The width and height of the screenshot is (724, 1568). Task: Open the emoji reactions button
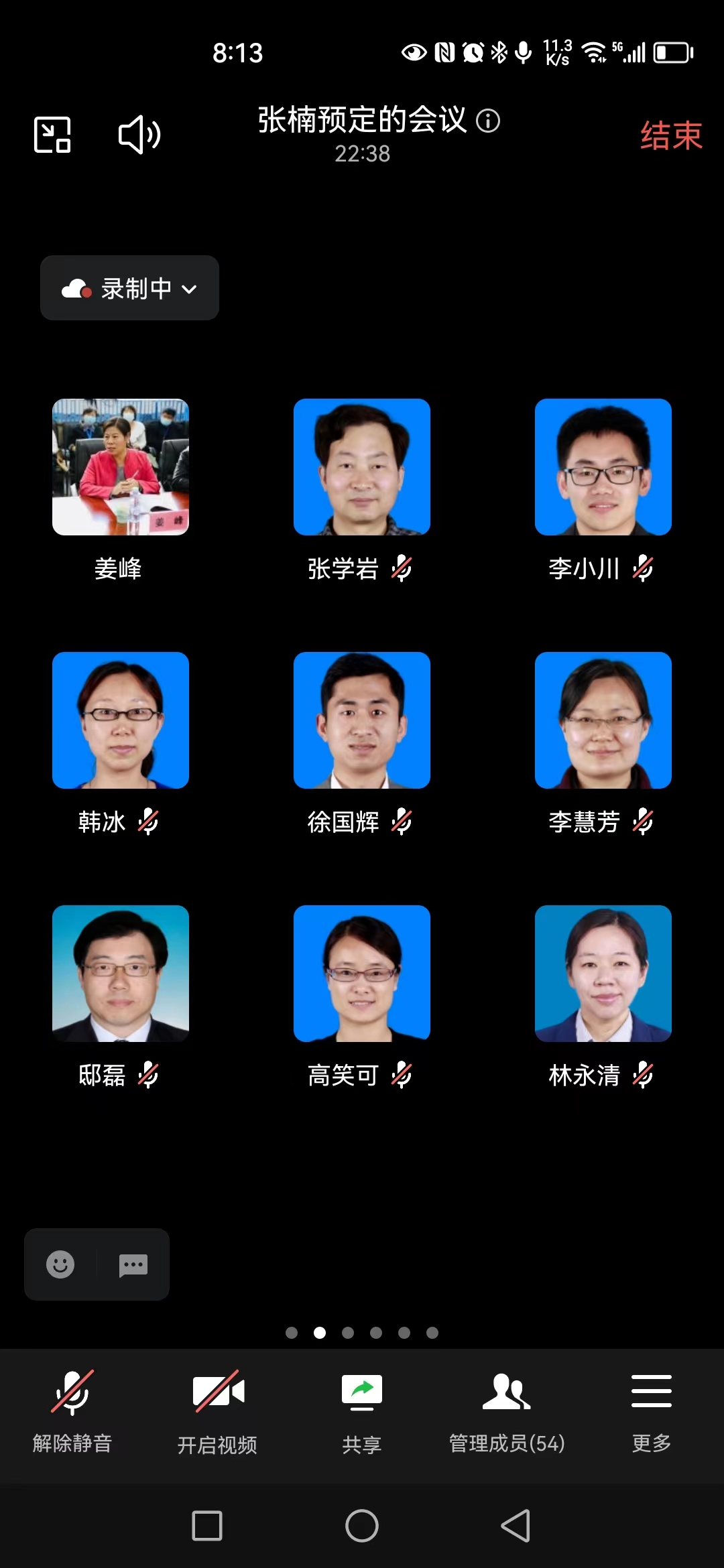pyautogui.click(x=60, y=1264)
